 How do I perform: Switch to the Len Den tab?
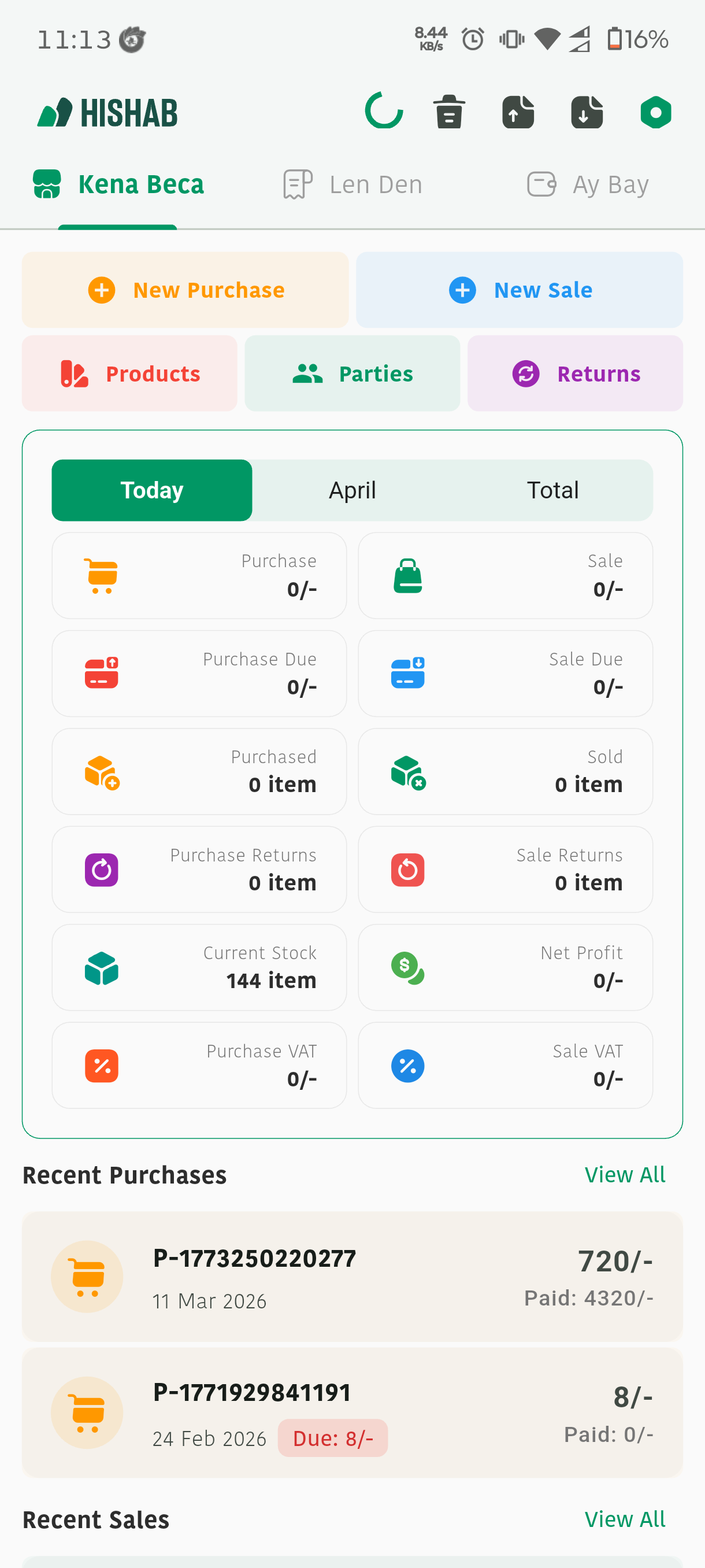click(x=353, y=184)
